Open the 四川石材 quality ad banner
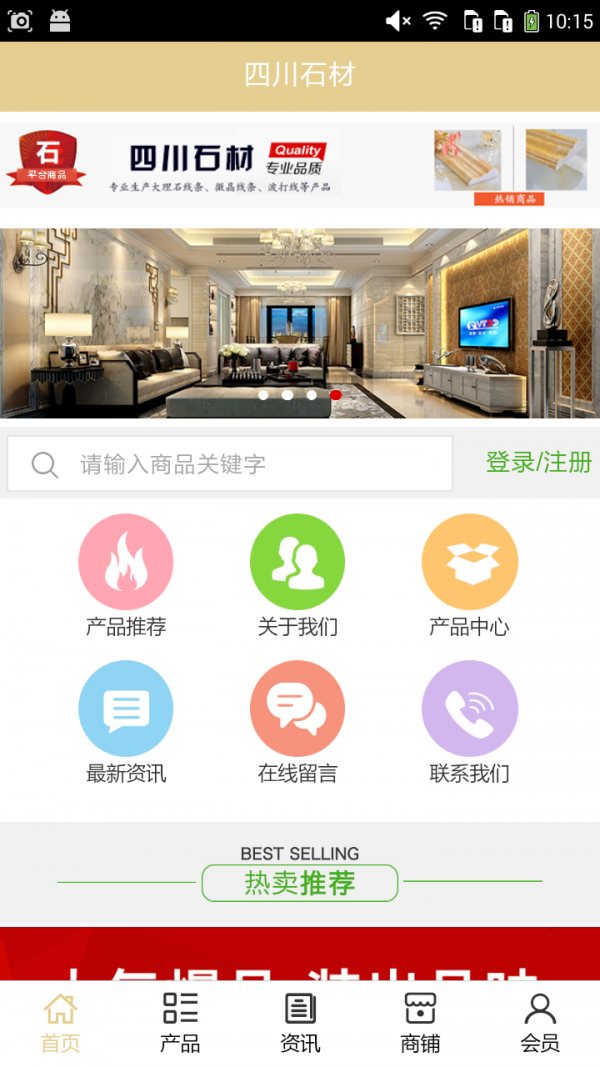 [x=300, y=165]
